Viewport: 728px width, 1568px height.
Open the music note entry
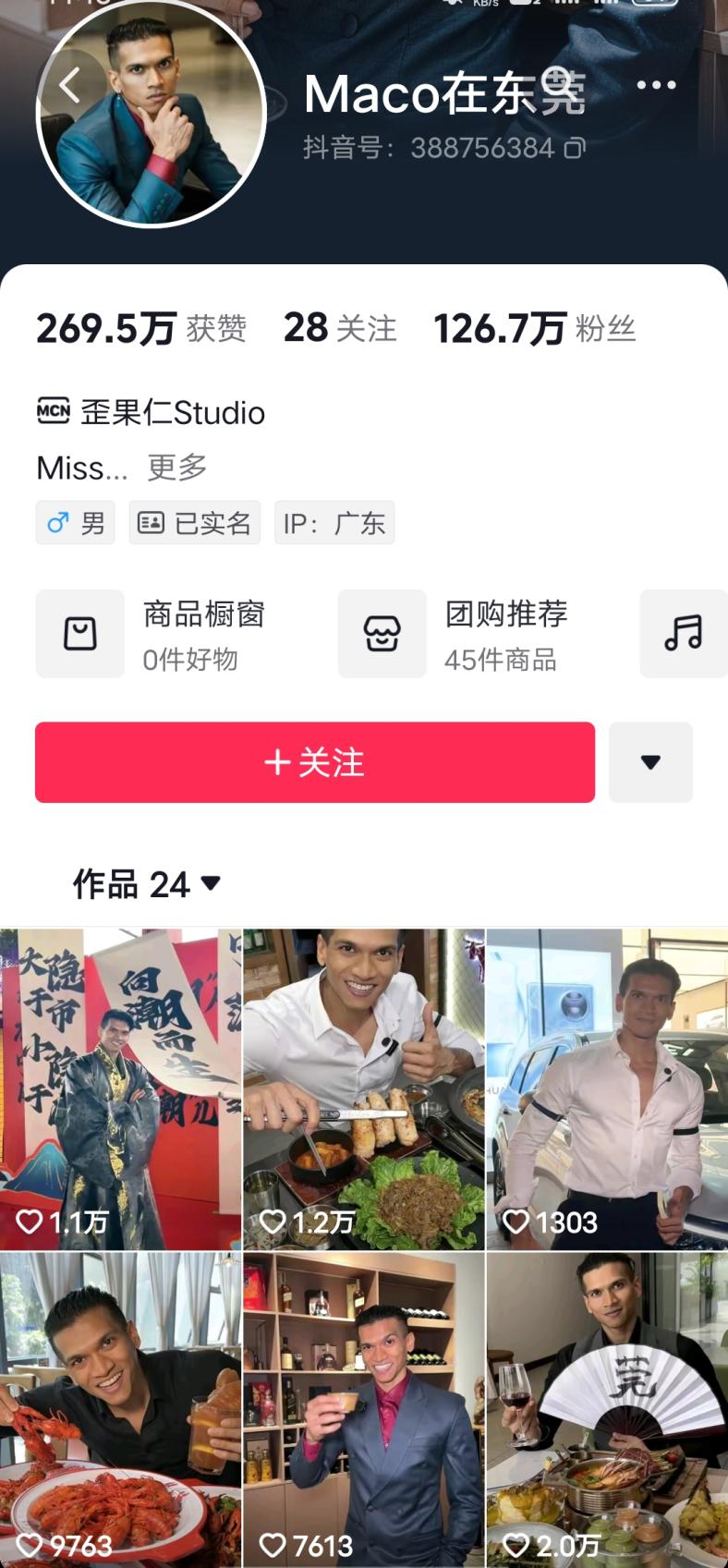click(x=684, y=634)
